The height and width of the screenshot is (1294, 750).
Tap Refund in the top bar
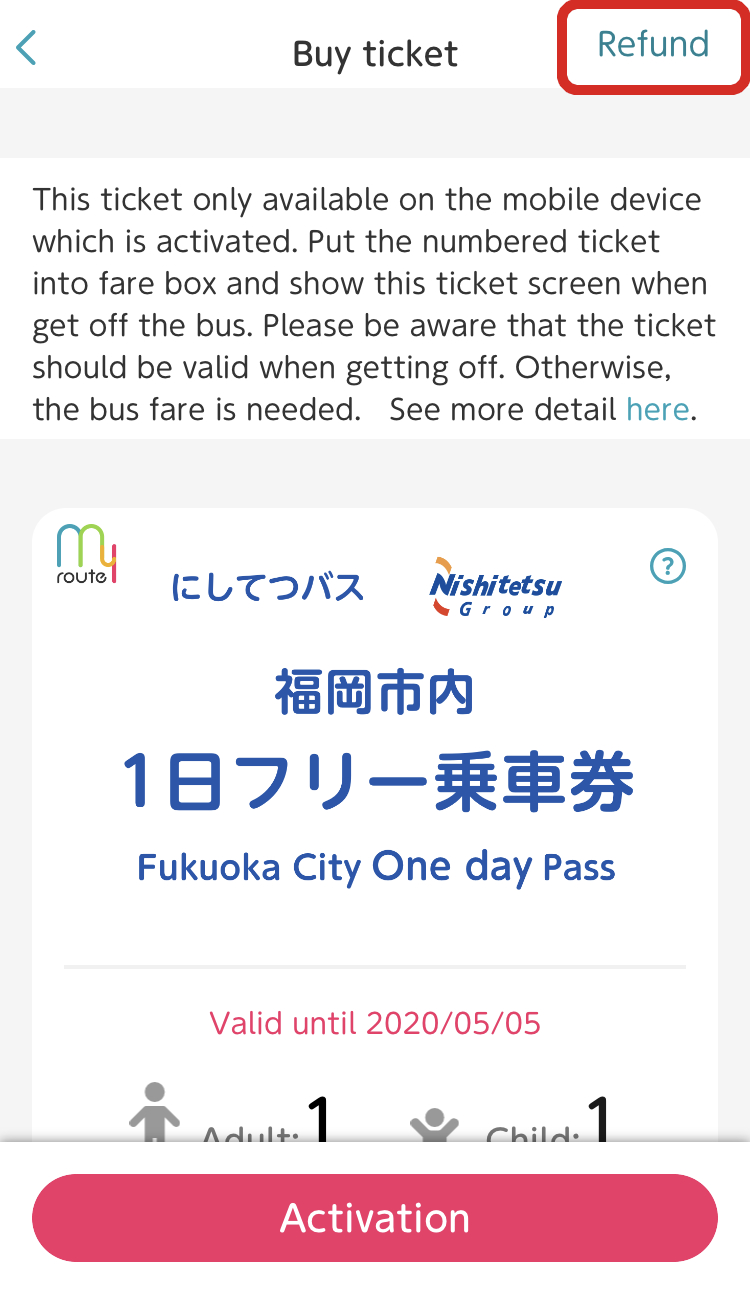pos(653,44)
